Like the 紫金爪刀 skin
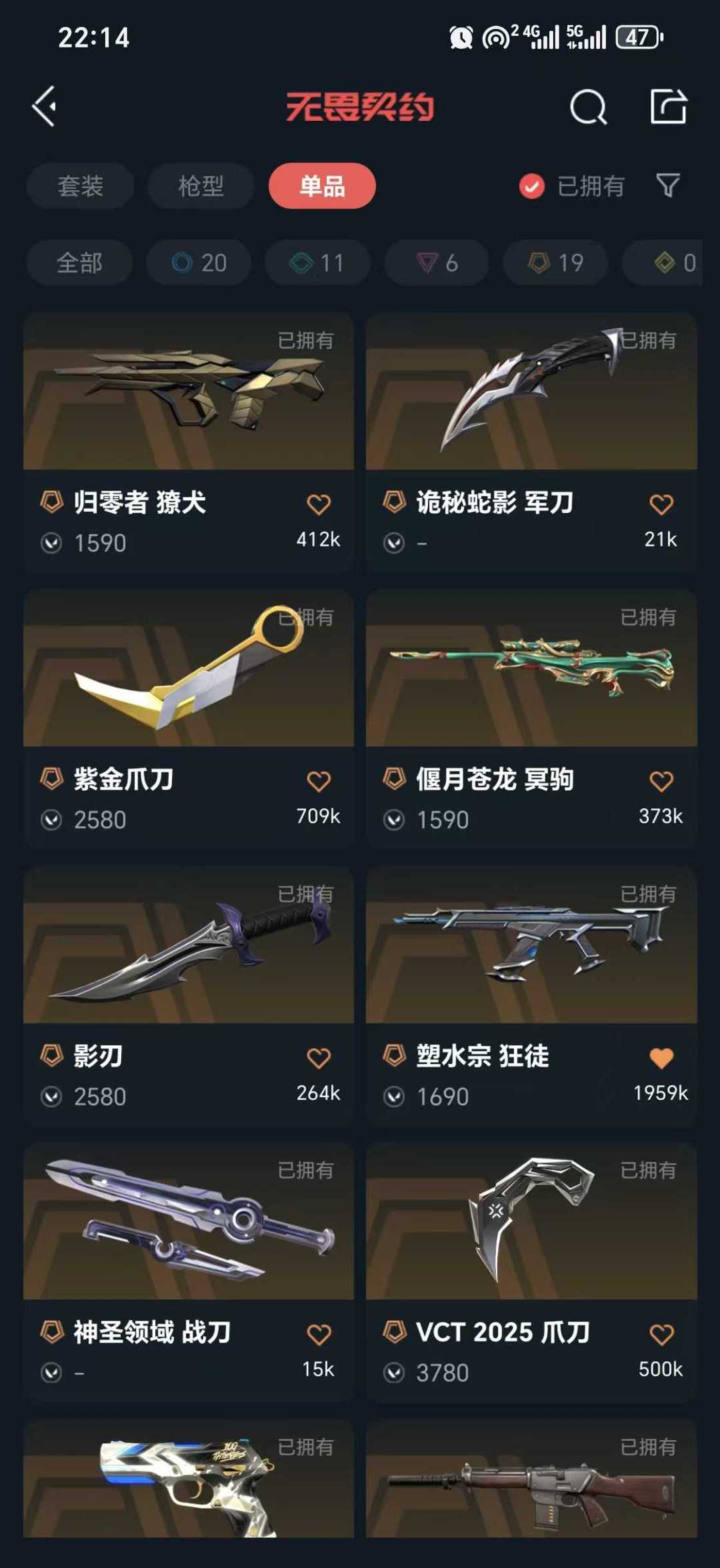 pyautogui.click(x=319, y=781)
